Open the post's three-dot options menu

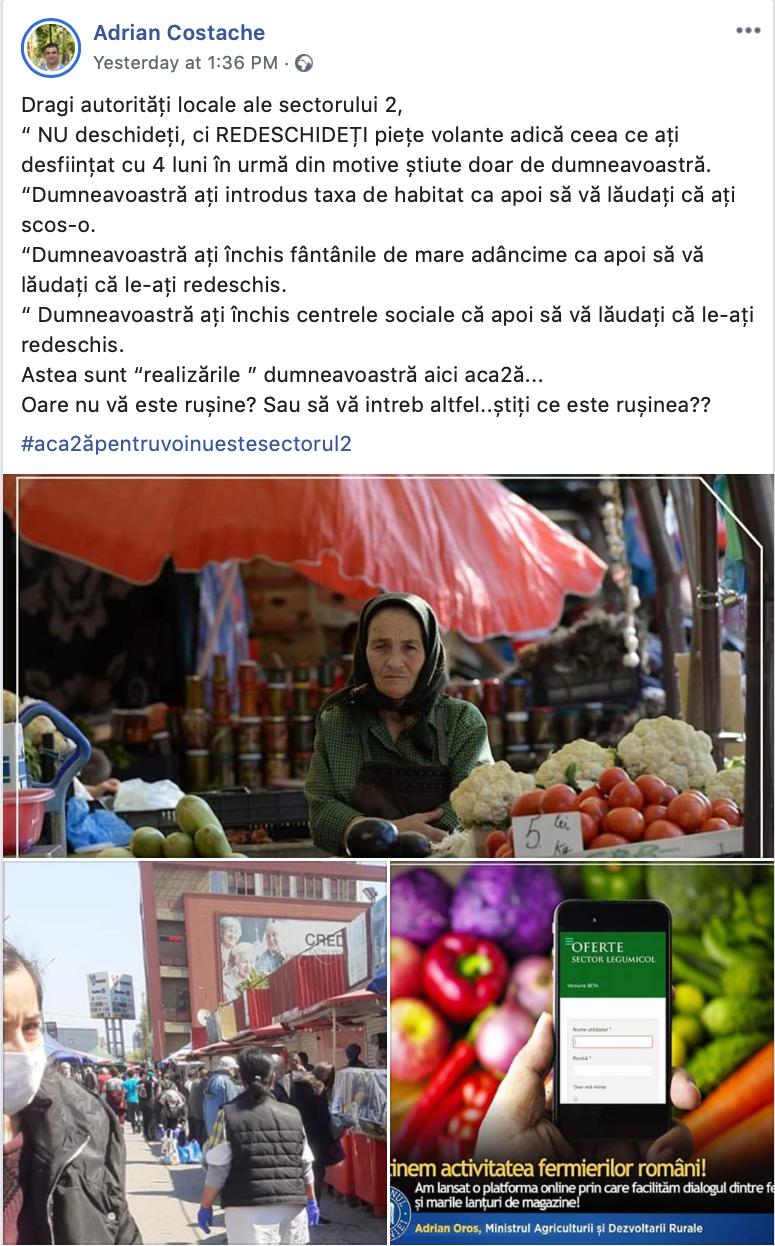(748, 31)
